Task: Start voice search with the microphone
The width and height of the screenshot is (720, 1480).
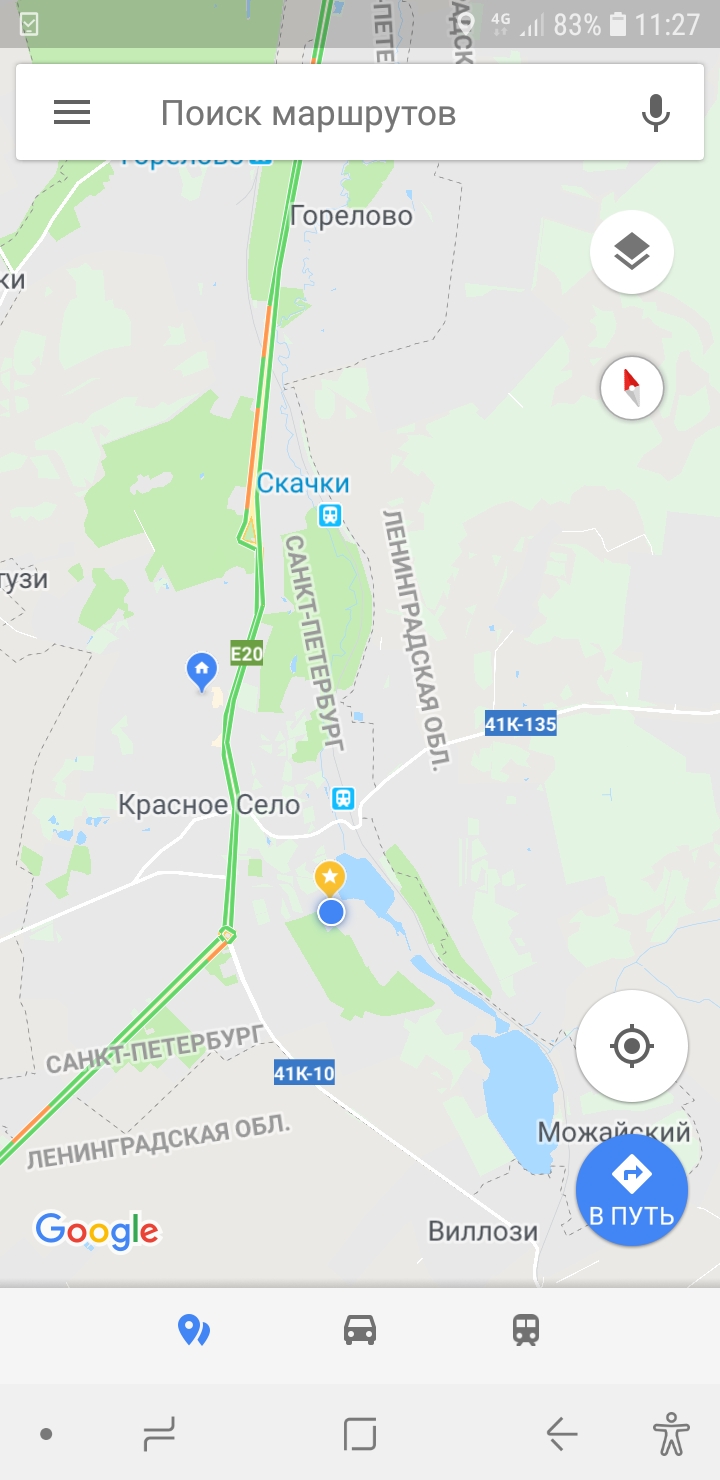Action: click(656, 113)
